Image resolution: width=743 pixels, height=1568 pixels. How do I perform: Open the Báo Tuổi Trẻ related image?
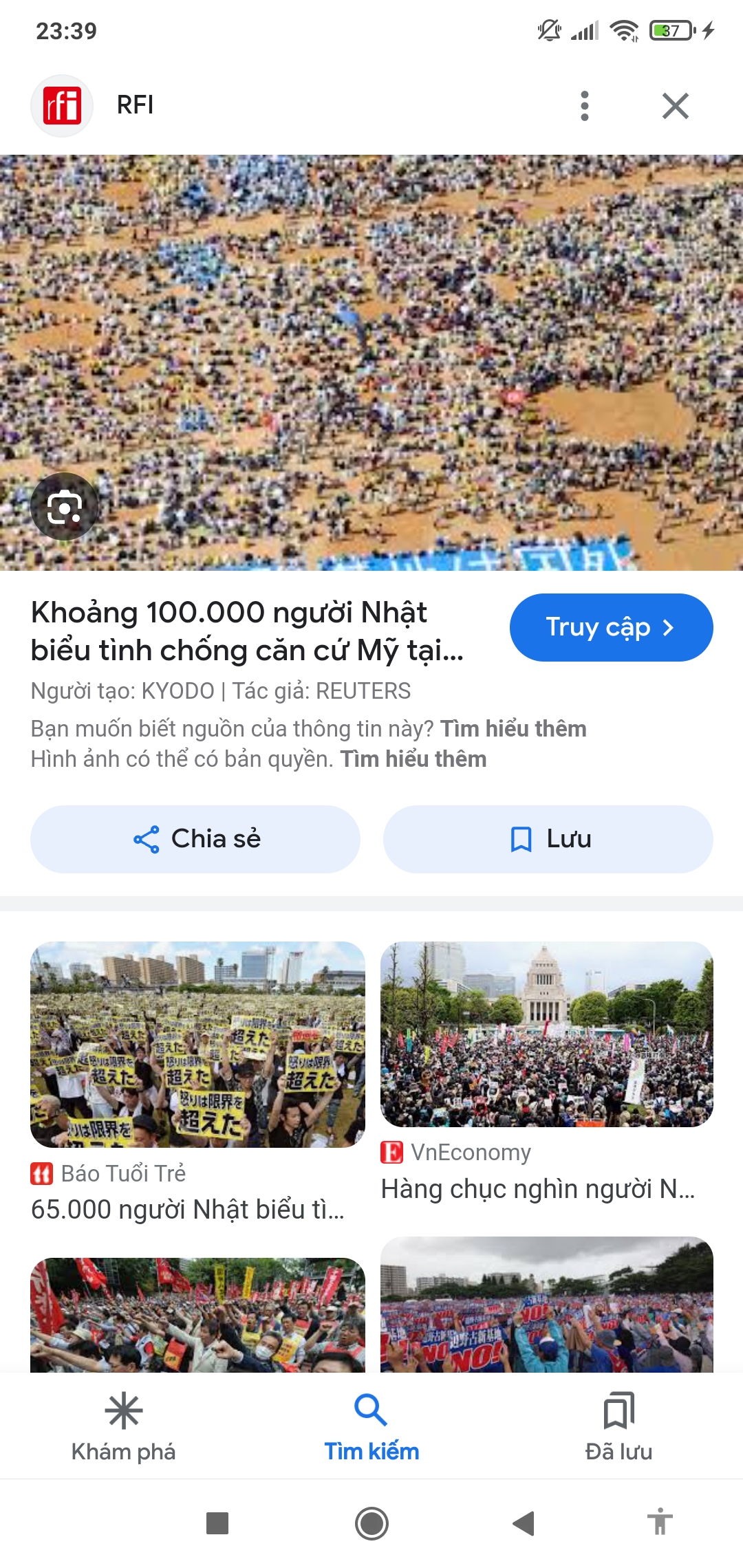coord(197,1044)
